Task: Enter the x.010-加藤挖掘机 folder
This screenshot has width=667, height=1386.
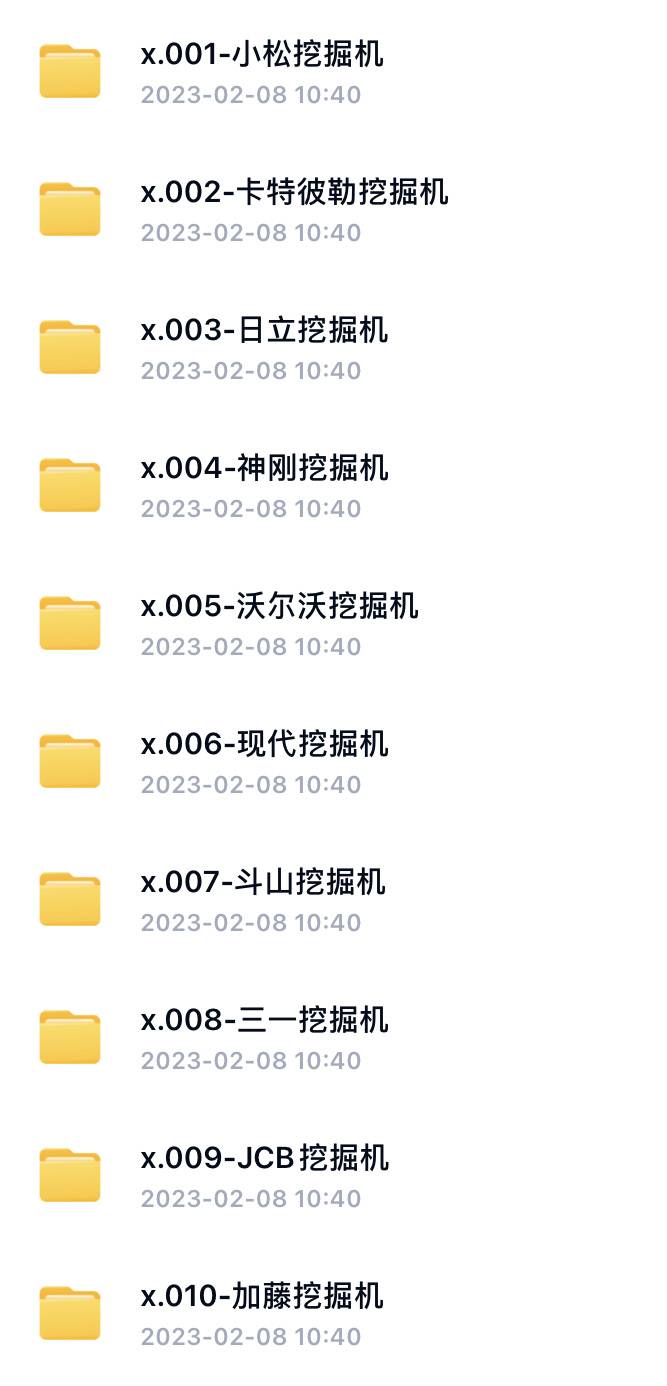Action: coord(333,1315)
